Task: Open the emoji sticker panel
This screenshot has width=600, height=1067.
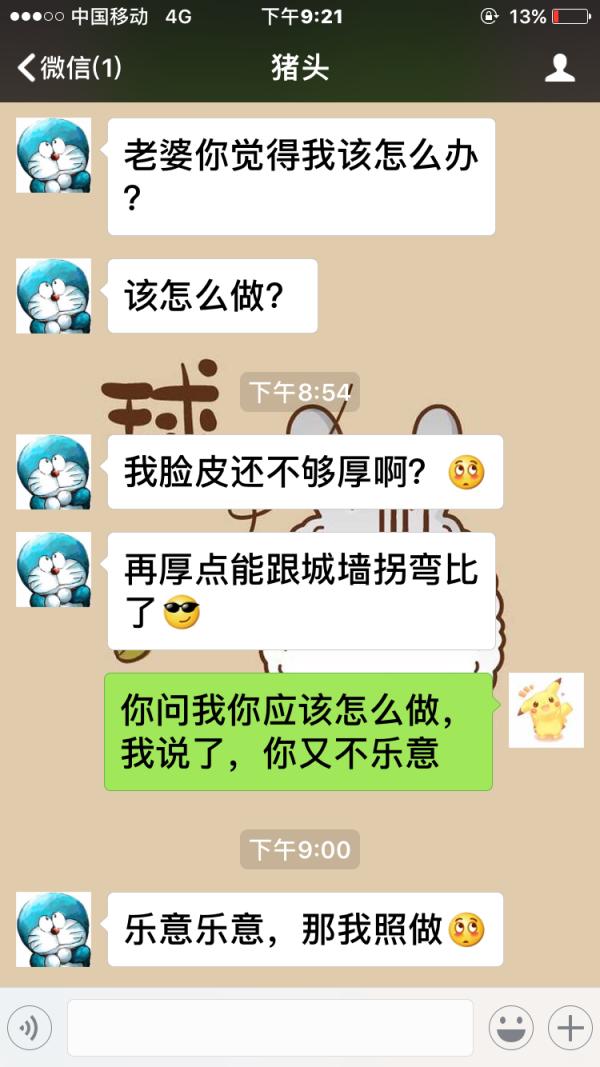Action: 510,1027
